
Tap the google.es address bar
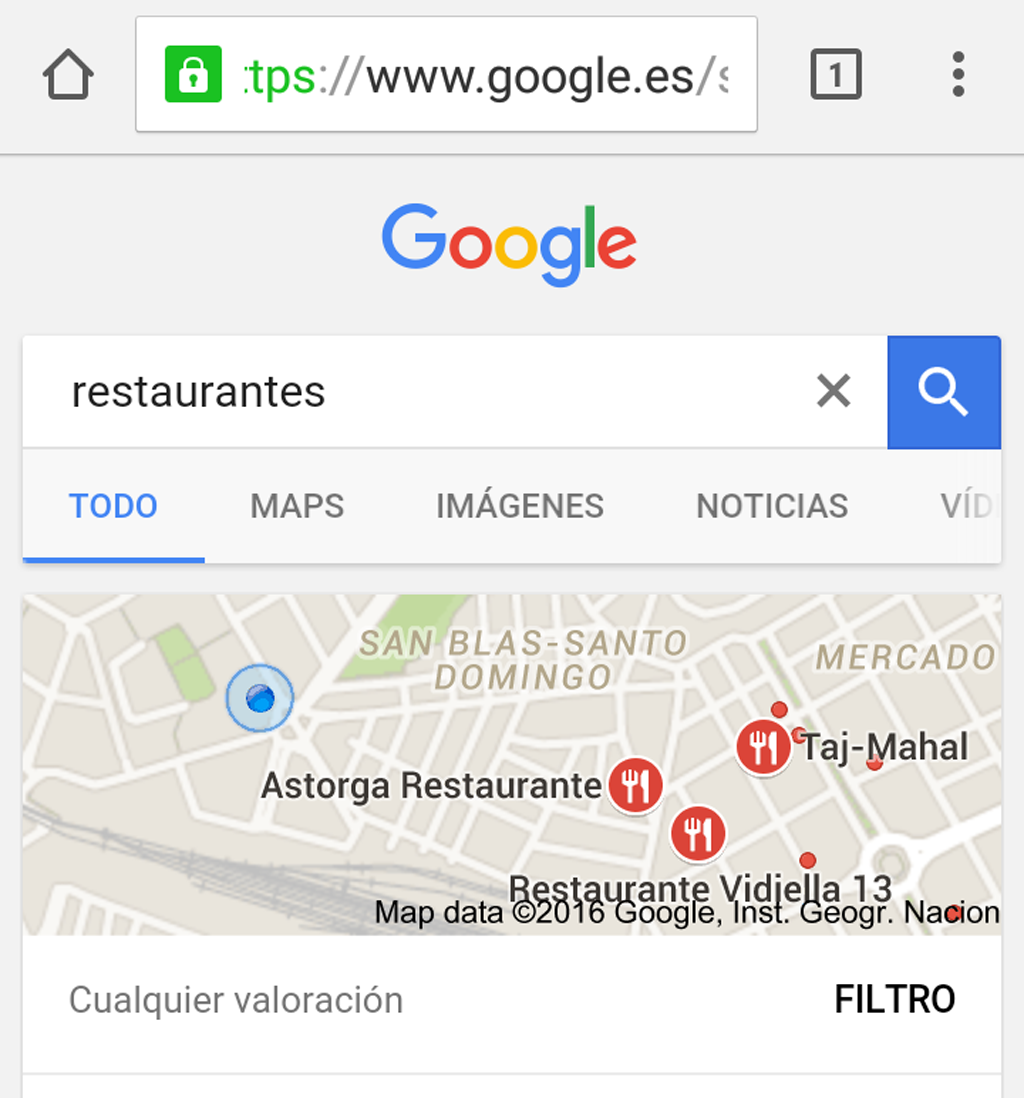(x=446, y=75)
